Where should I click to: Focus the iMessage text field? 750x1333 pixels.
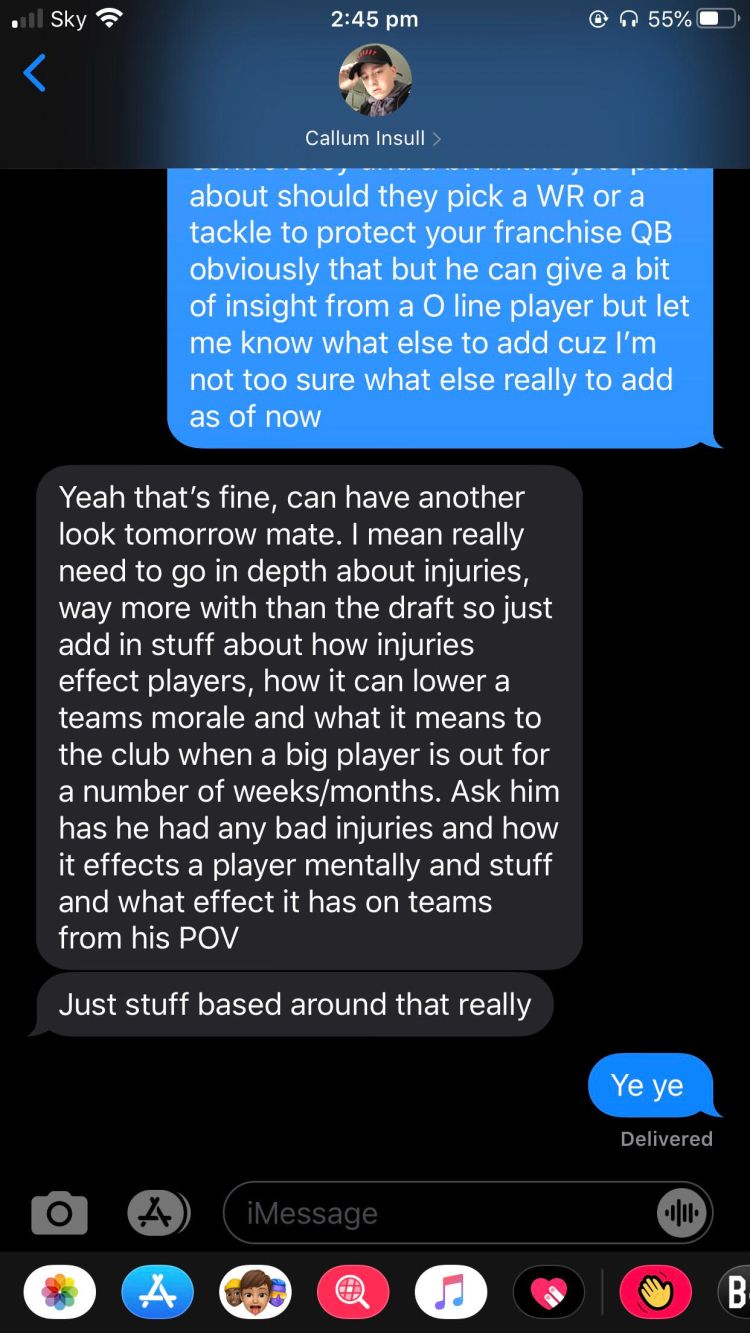[x=440, y=1213]
